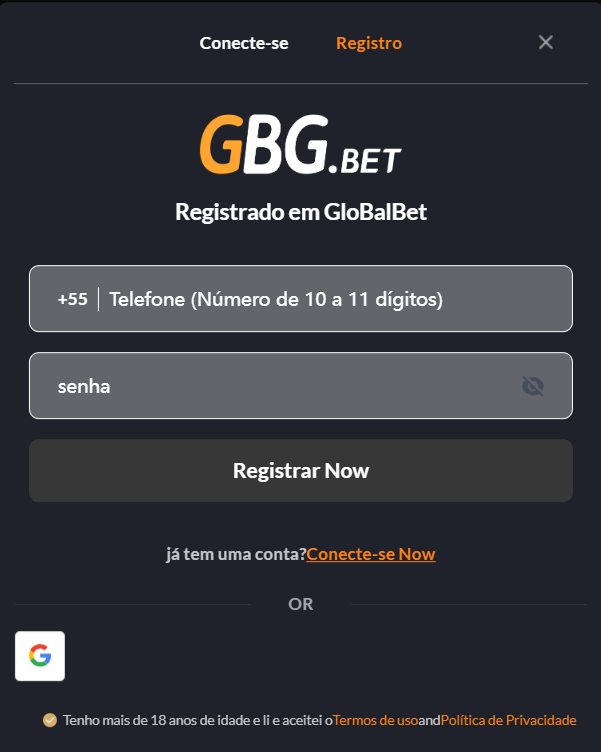Image resolution: width=601 pixels, height=752 pixels.
Task: Open the Termos de uso link
Action: pos(376,720)
